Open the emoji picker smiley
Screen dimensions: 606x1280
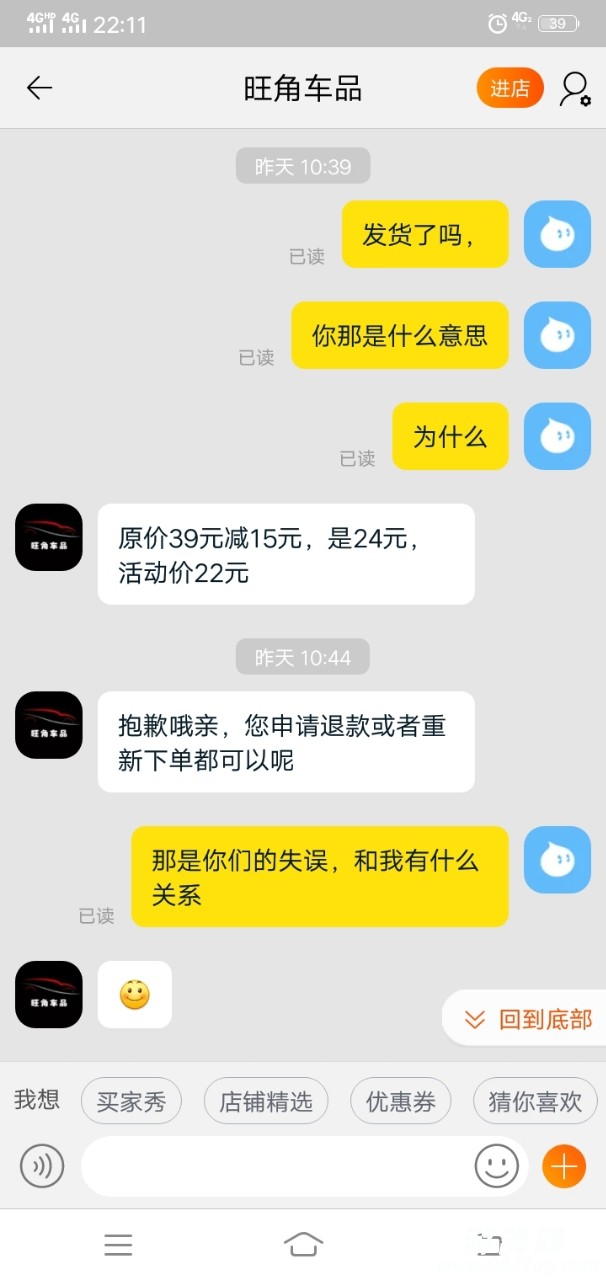pyautogui.click(x=496, y=1166)
